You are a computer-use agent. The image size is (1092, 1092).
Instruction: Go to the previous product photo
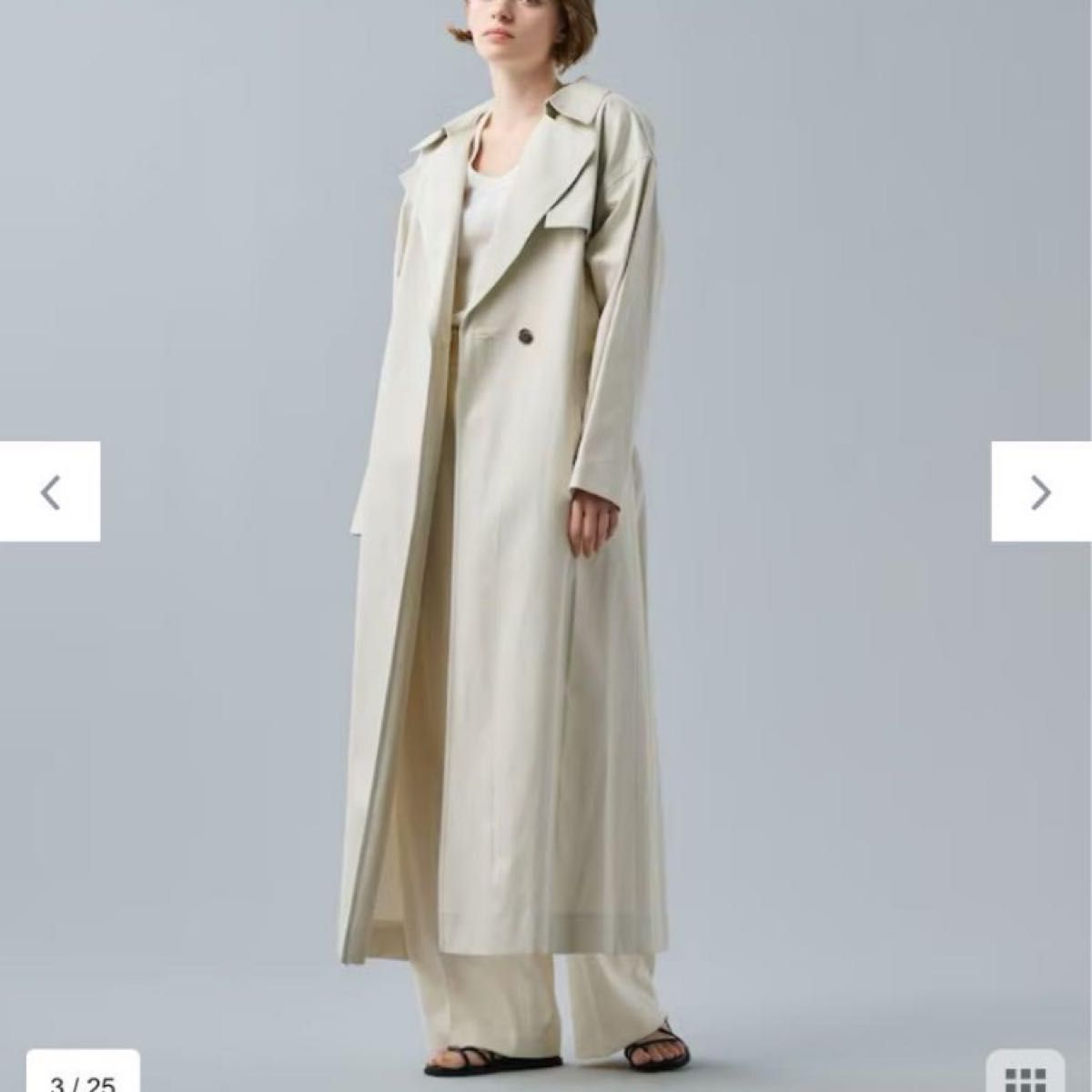point(50,491)
